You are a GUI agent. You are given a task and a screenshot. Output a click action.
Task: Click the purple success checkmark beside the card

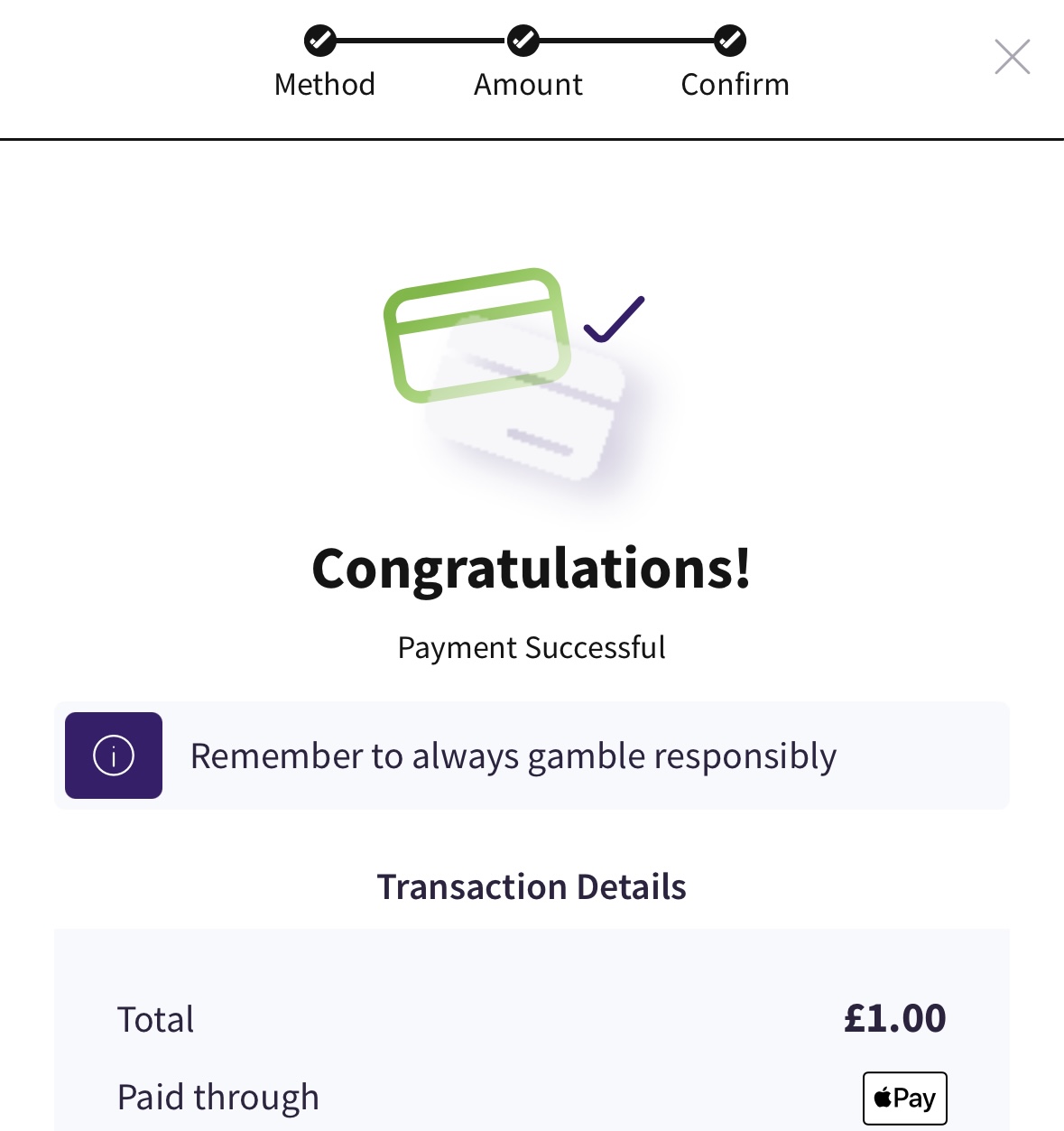point(614,320)
